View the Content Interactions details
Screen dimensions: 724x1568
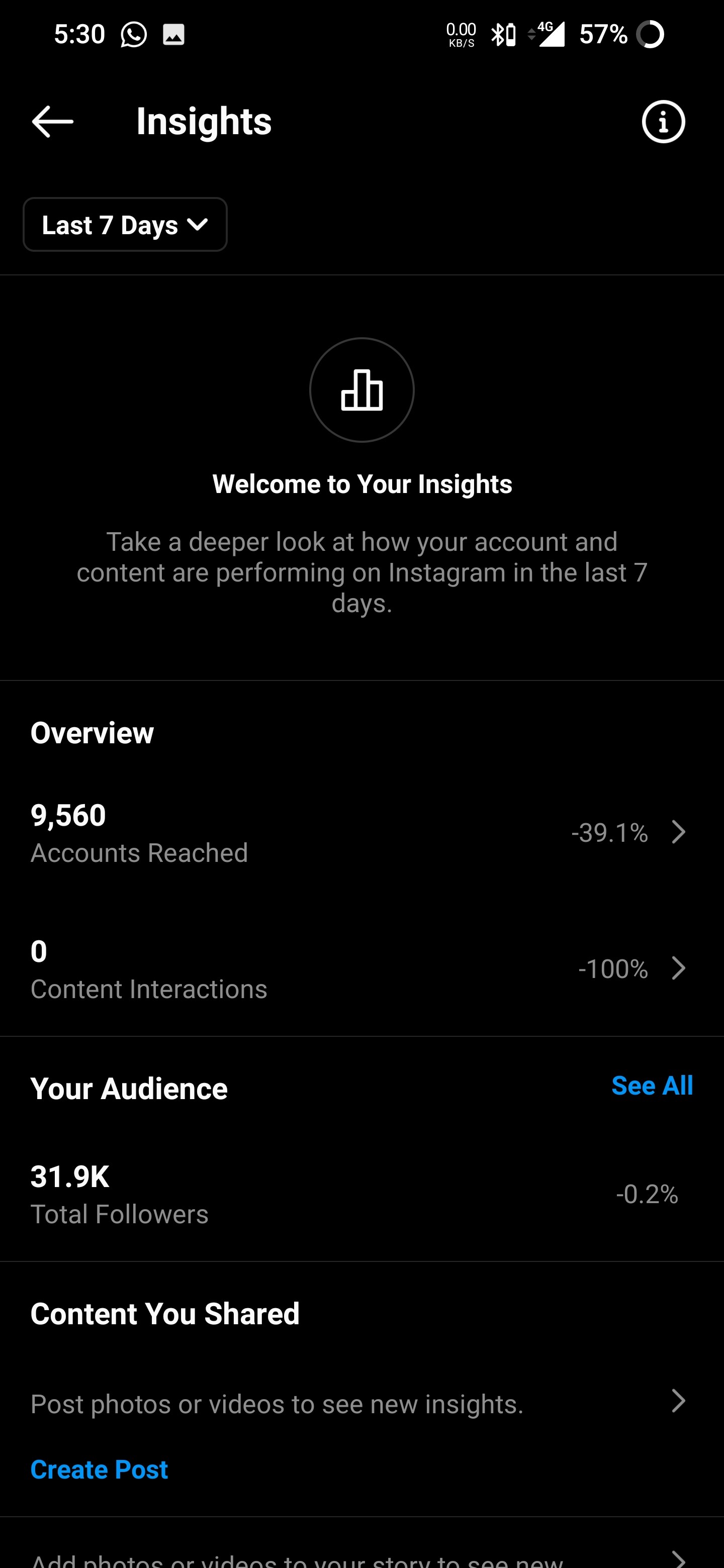[x=361, y=968]
